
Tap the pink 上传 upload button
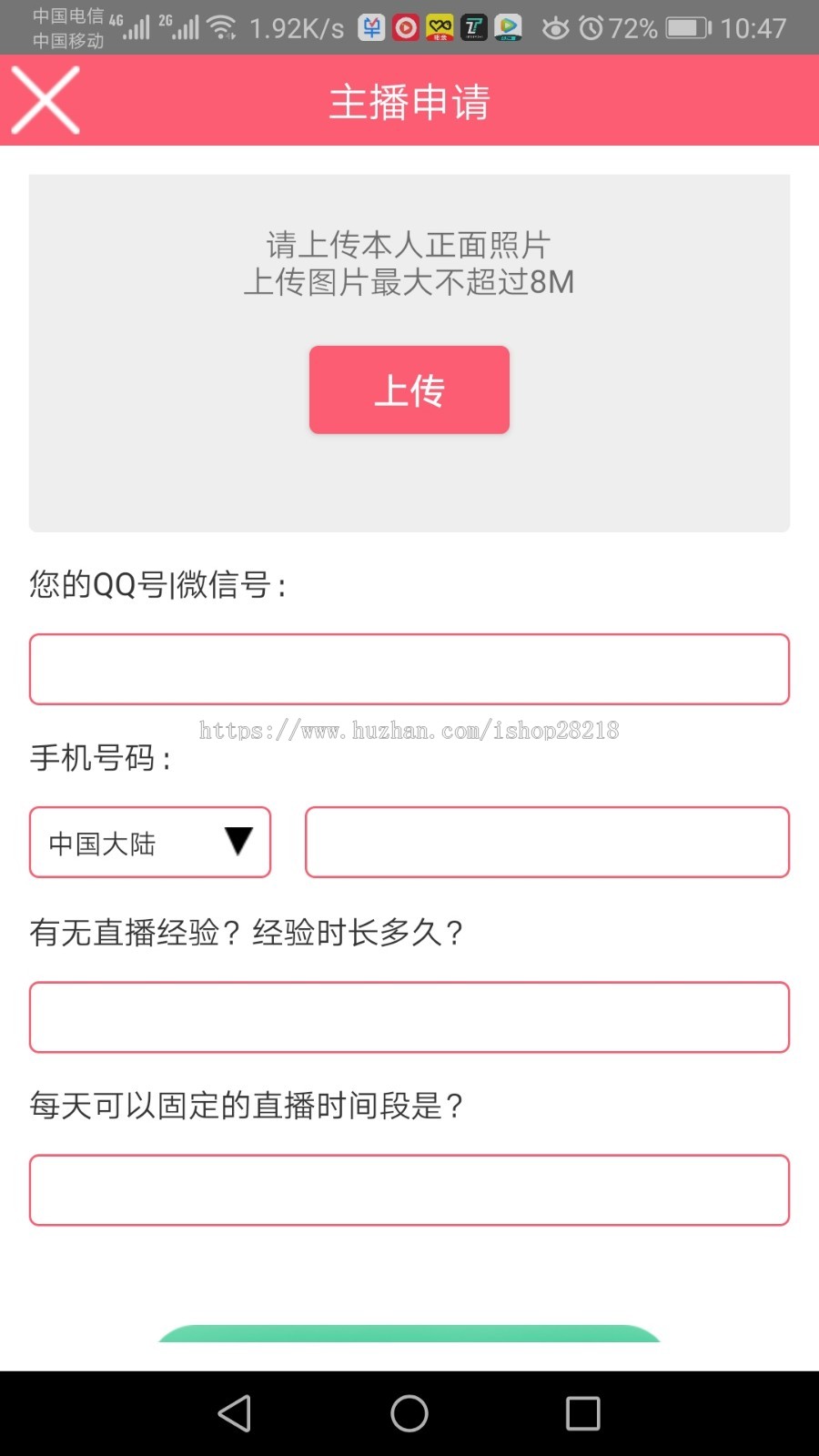(409, 389)
